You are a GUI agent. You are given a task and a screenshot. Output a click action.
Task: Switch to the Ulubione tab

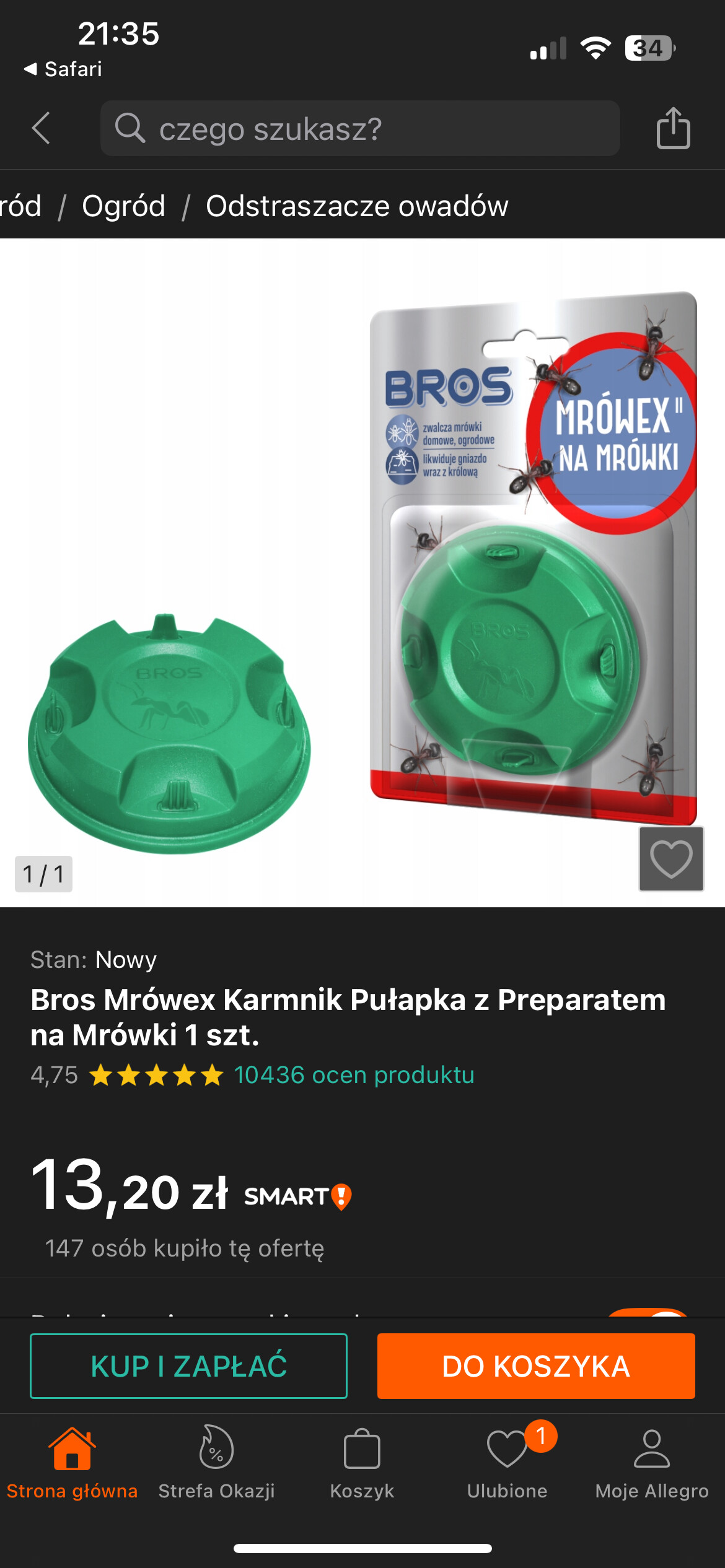tap(507, 1464)
